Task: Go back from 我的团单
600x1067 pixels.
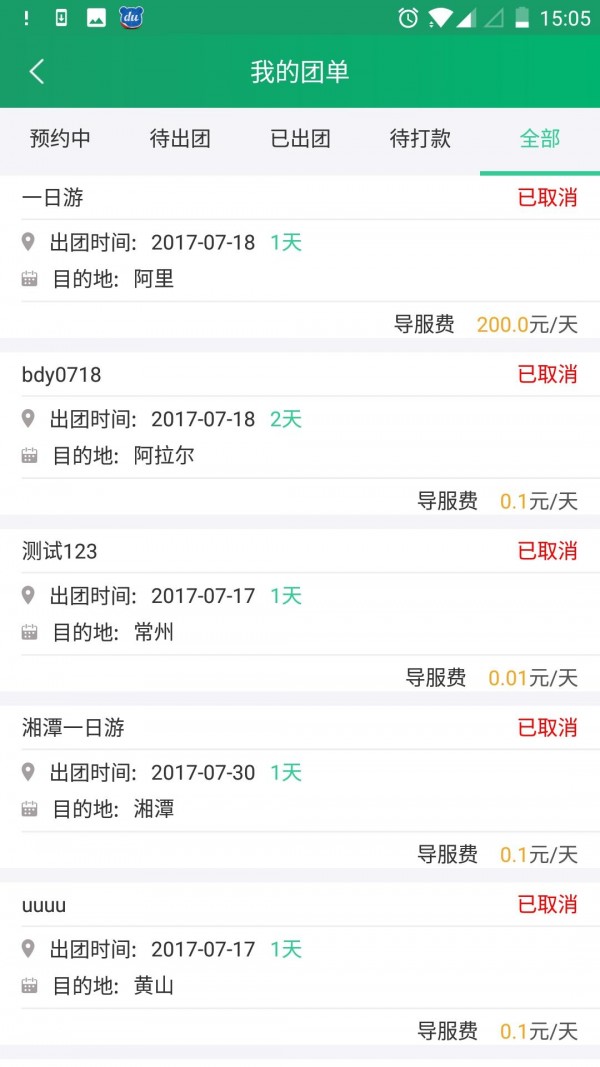Action: (37, 72)
